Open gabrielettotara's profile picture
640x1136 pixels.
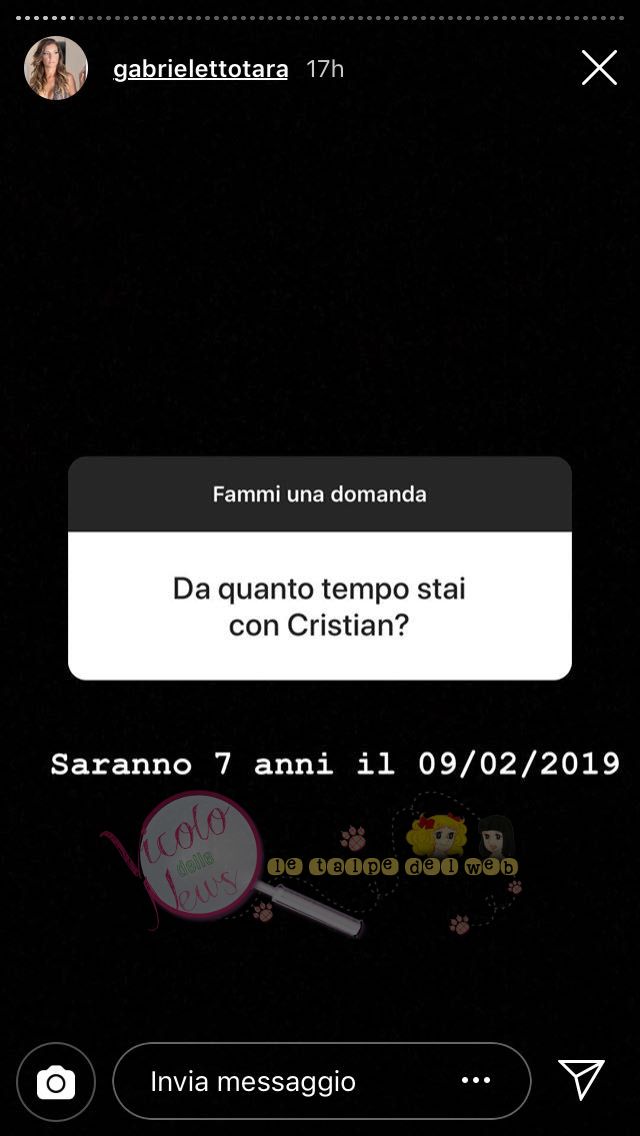(x=56, y=68)
